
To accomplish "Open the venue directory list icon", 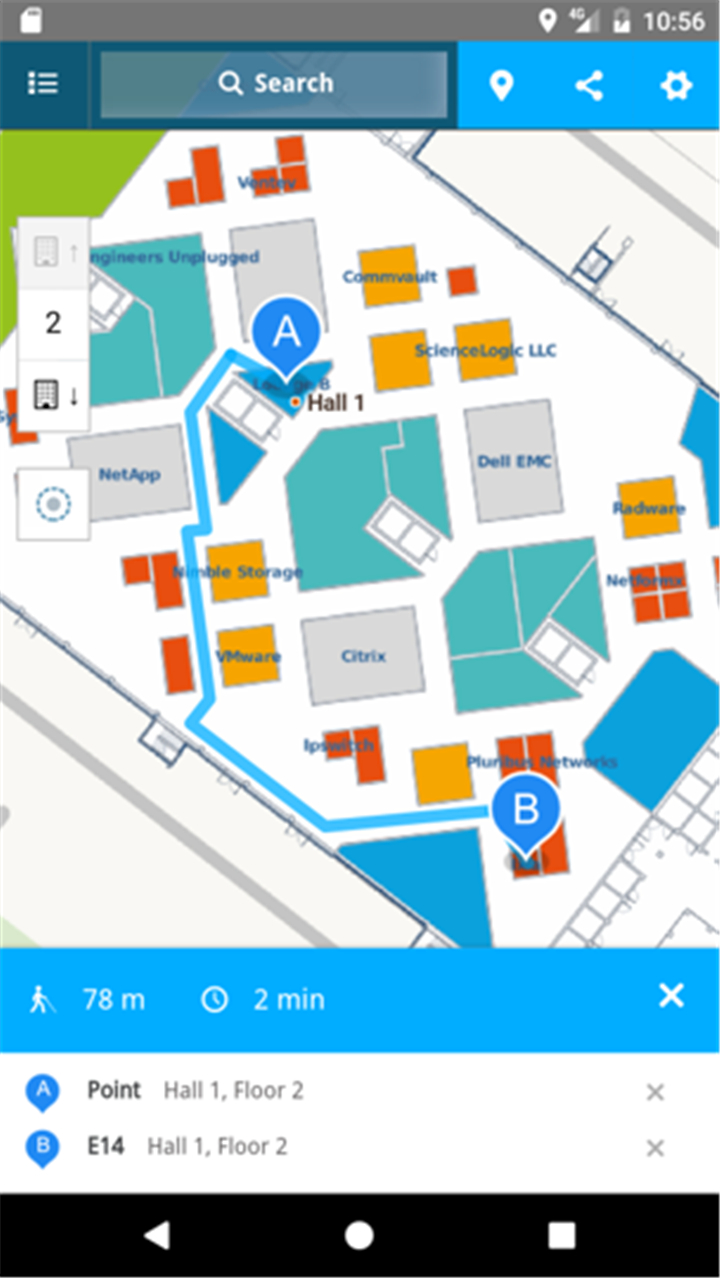I will [43, 83].
